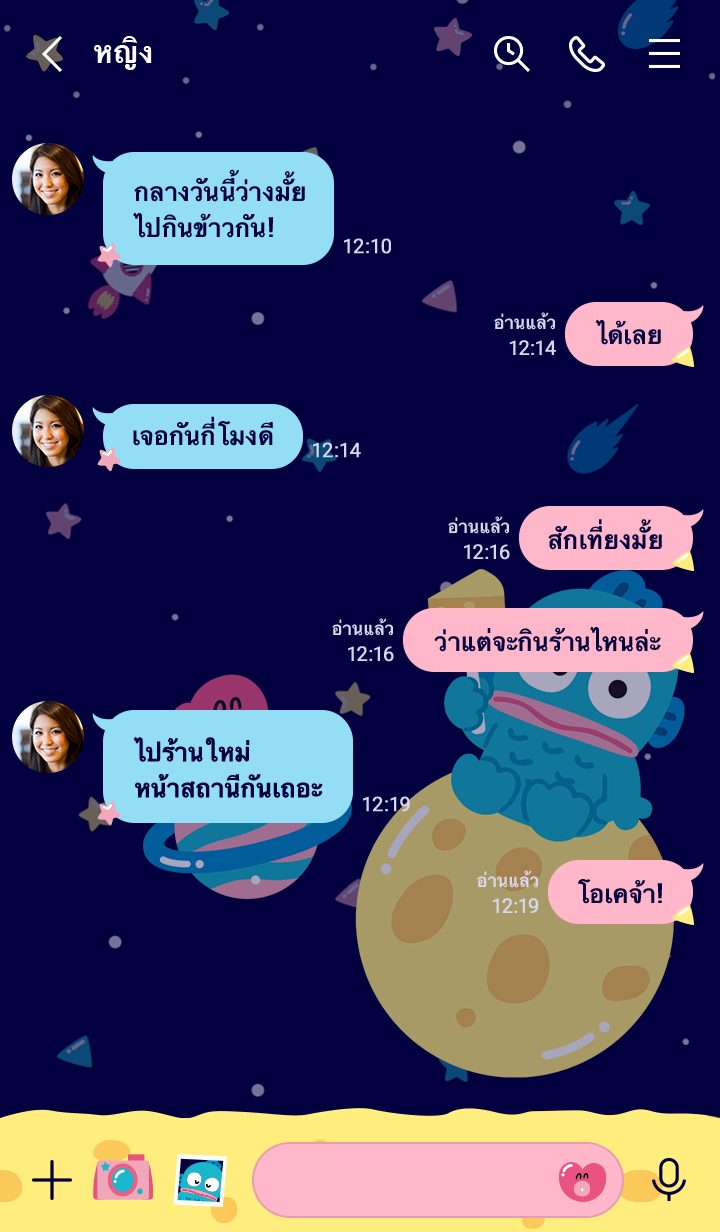Viewport: 720px width, 1232px height.
Task: Focus the message text input field
Action: (400, 1181)
